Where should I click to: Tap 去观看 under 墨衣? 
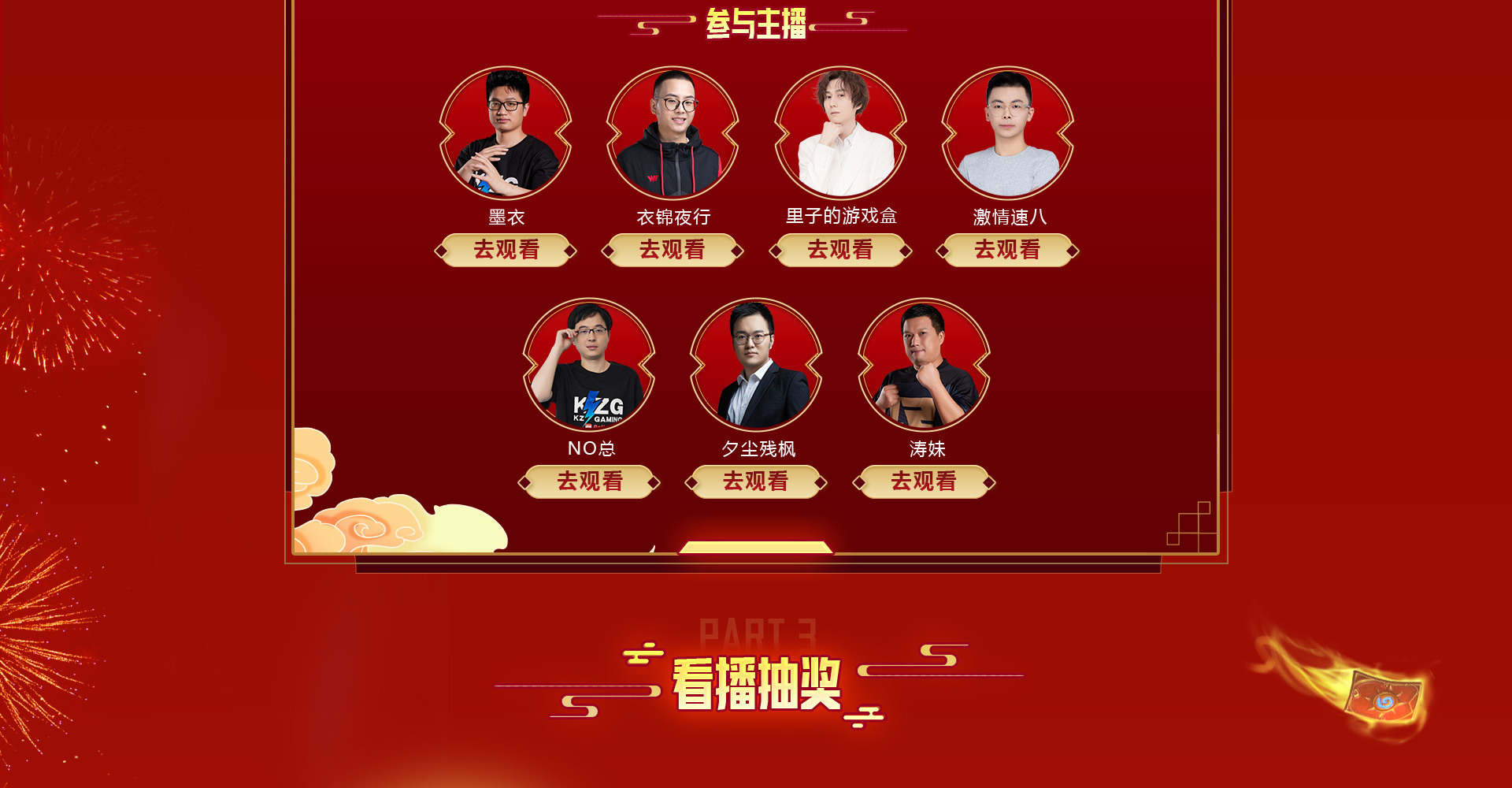506,250
